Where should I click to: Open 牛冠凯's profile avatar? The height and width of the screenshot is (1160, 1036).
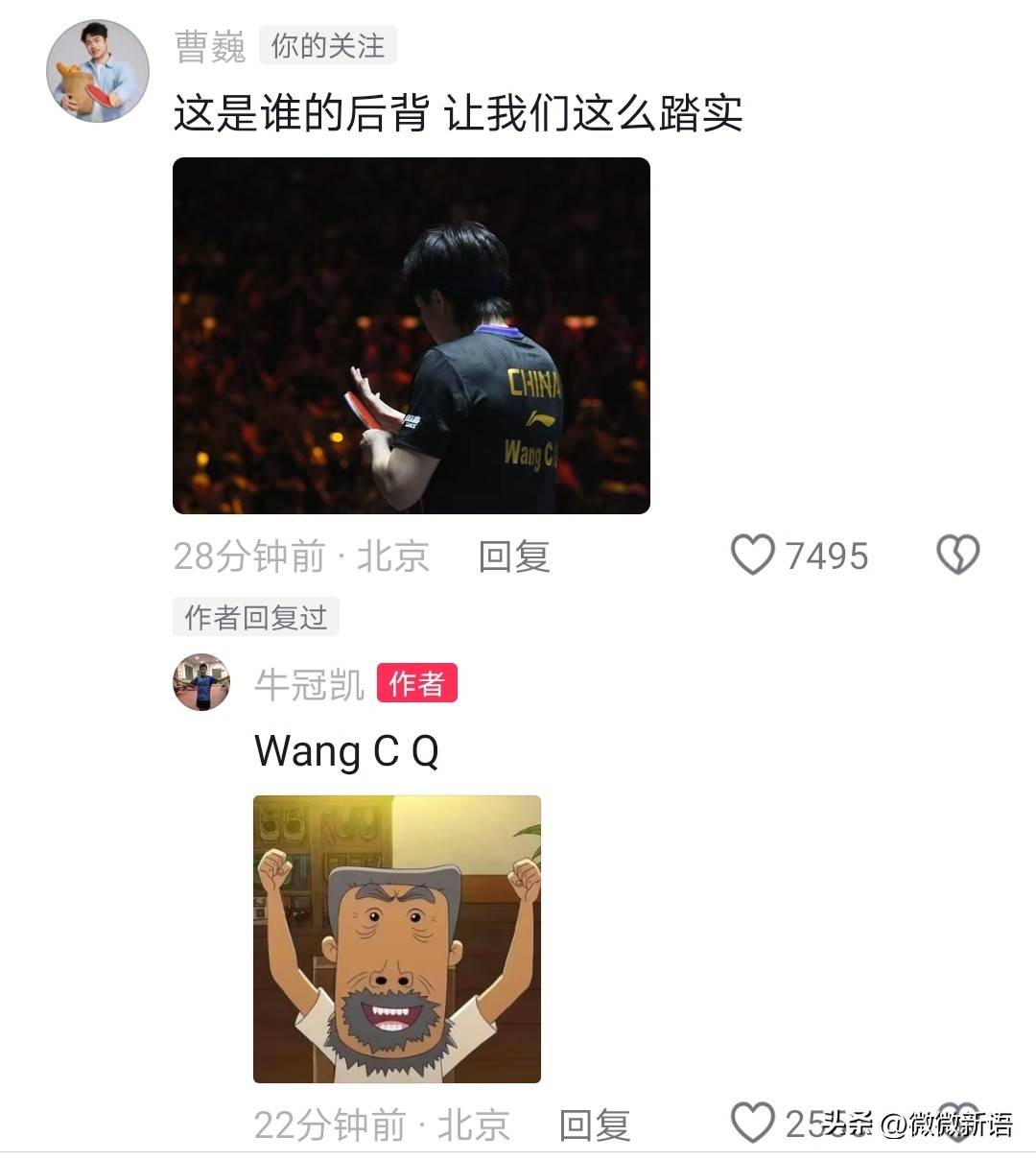point(201,682)
